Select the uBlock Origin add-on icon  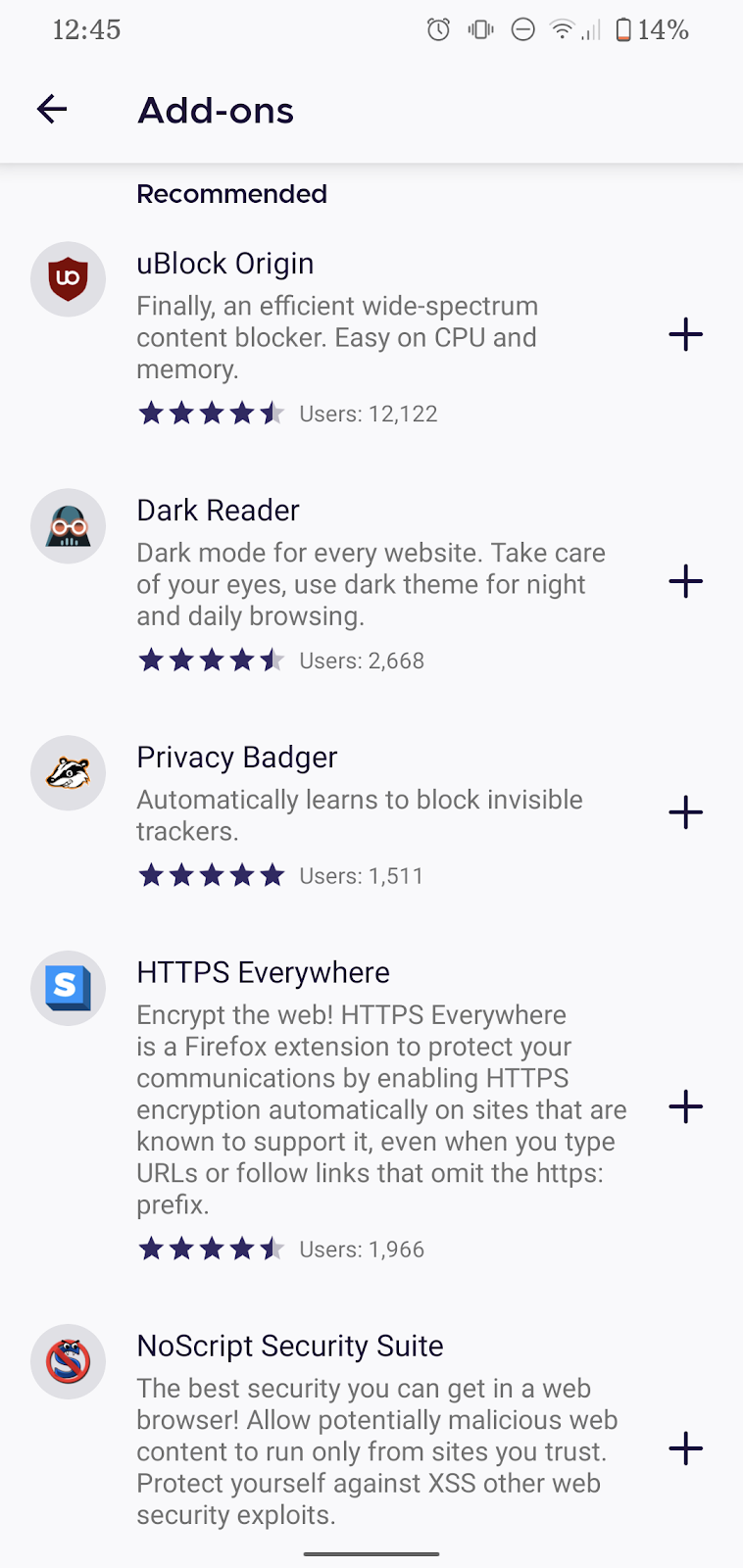pyautogui.click(x=68, y=278)
